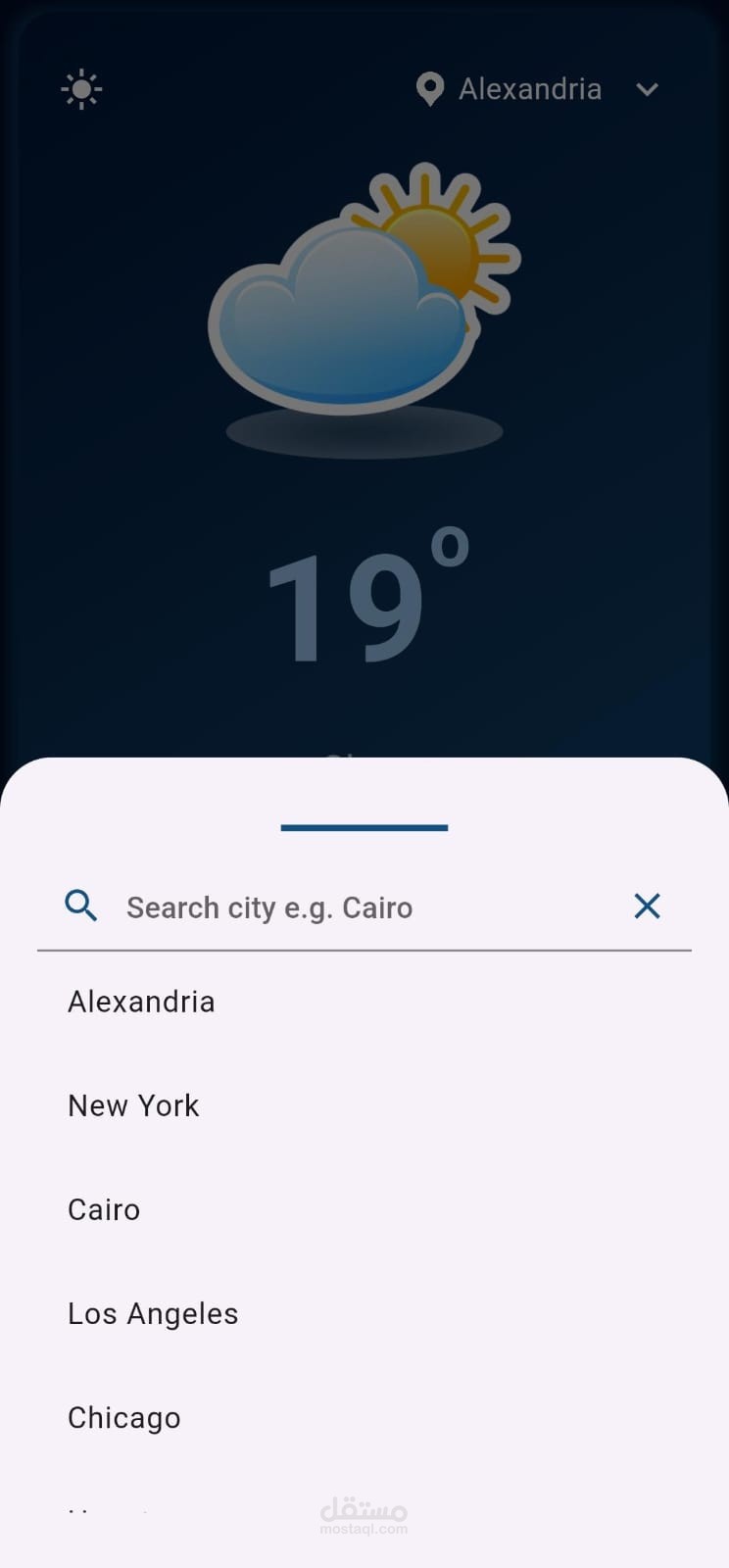The height and width of the screenshot is (1568, 729).
Task: Expand the Alexandria location dropdown
Action: 538,89
